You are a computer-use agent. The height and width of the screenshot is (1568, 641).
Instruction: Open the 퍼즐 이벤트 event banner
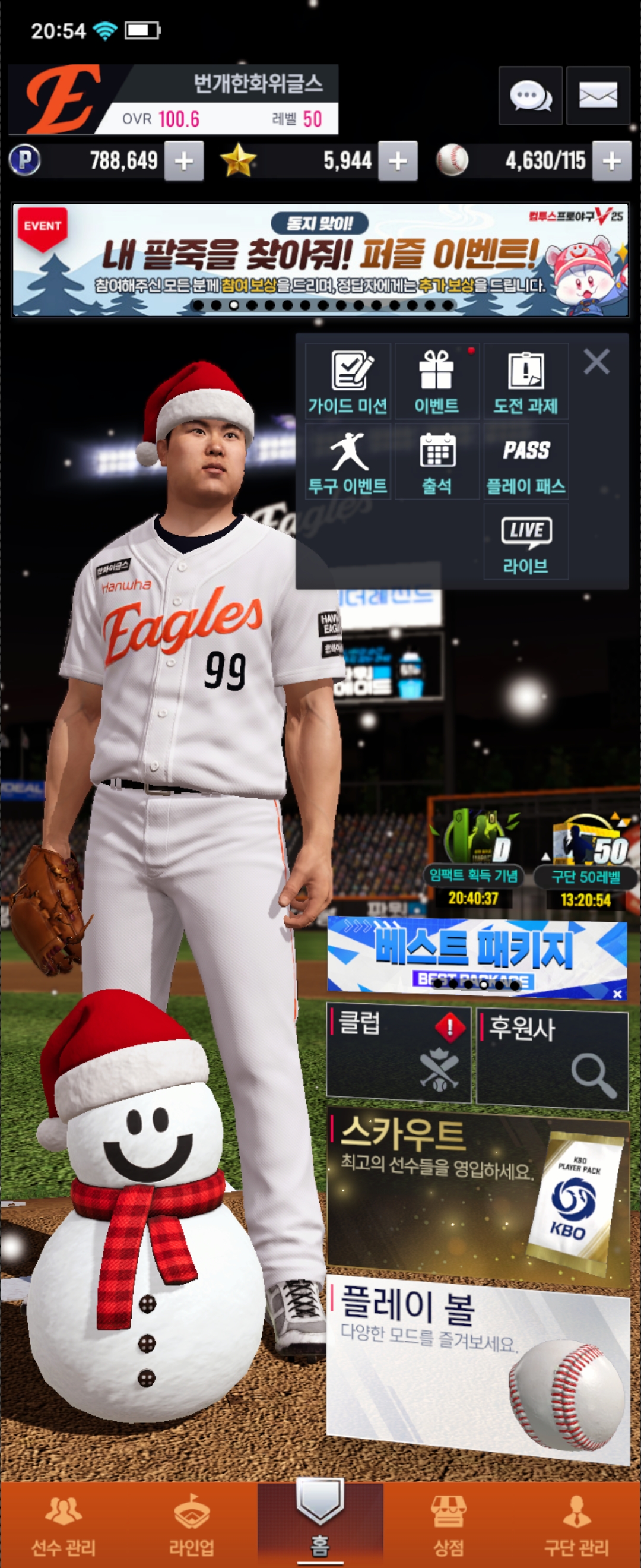click(x=320, y=260)
